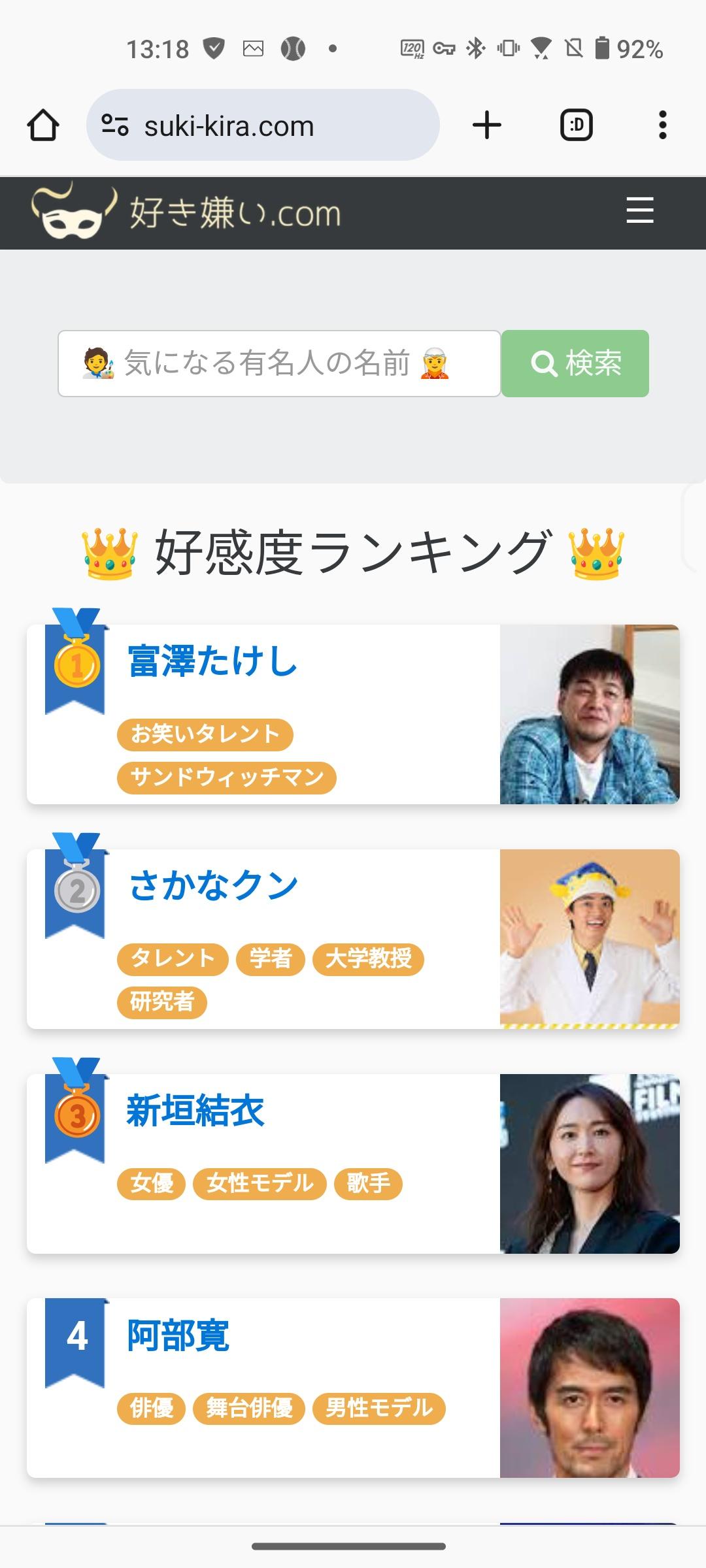The height and width of the screenshot is (1568, 706).
Task: Open 阿部寛's ranking page
Action: pyautogui.click(x=178, y=1335)
